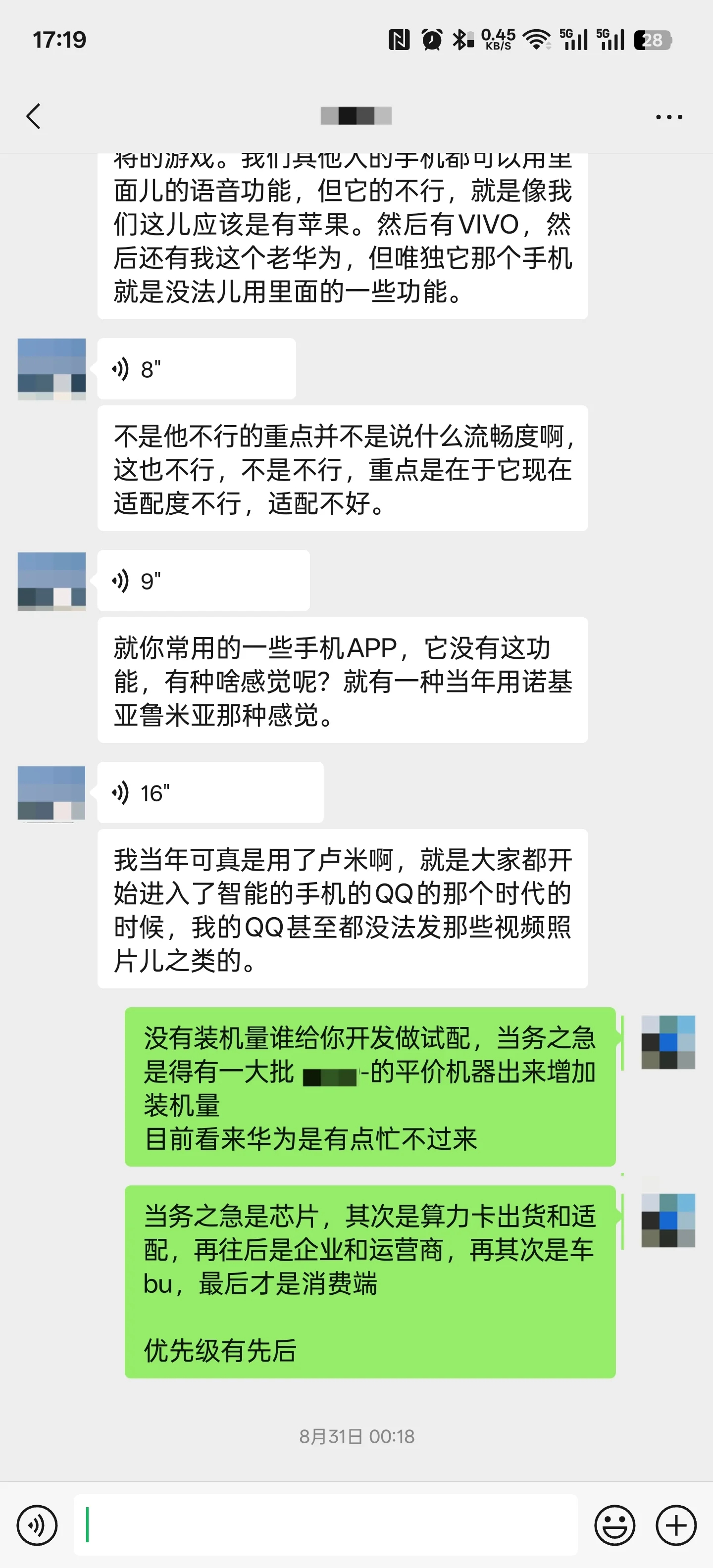Play the 9-second voice message
The width and height of the screenshot is (713, 1568).
[x=203, y=581]
